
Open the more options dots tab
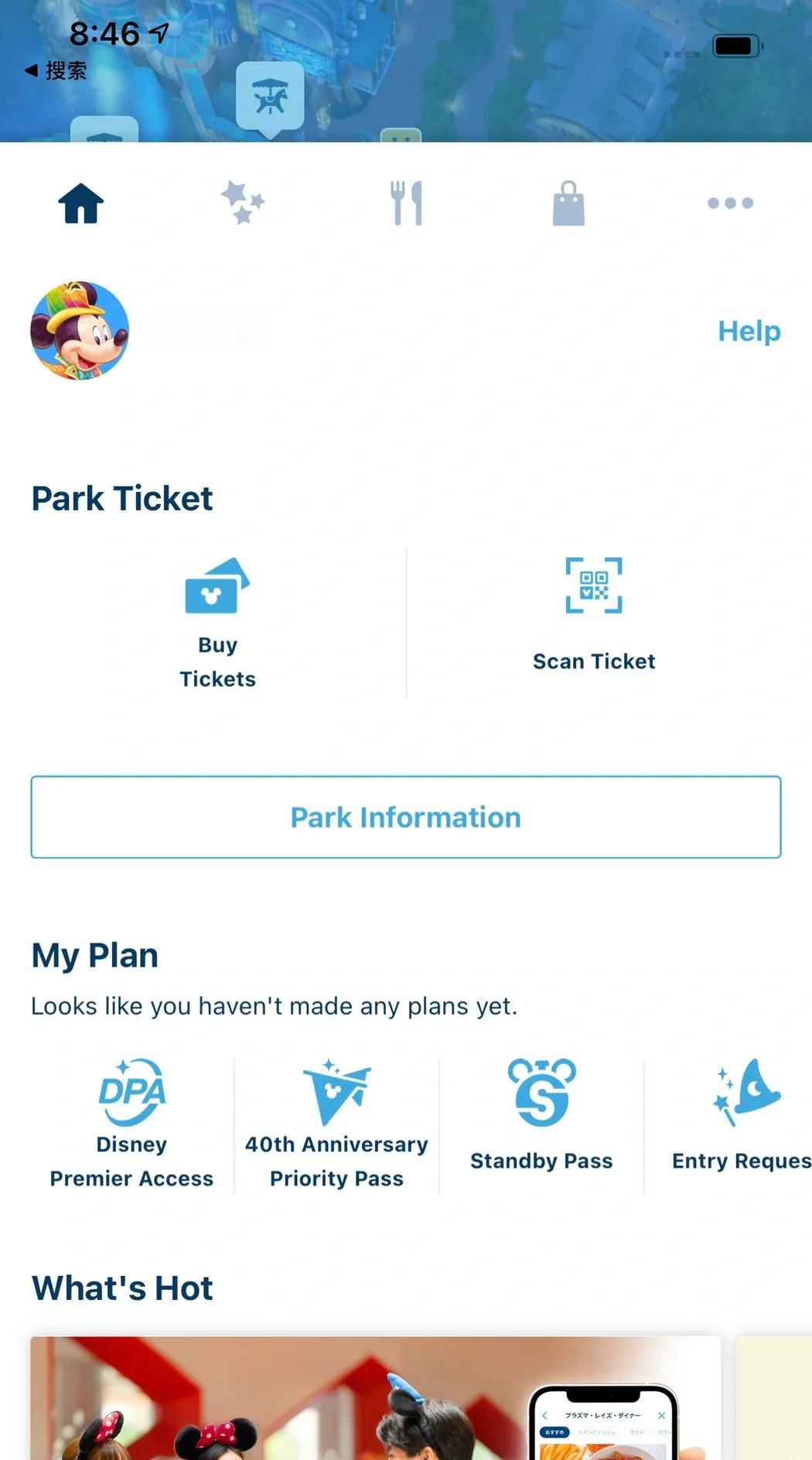(730, 203)
